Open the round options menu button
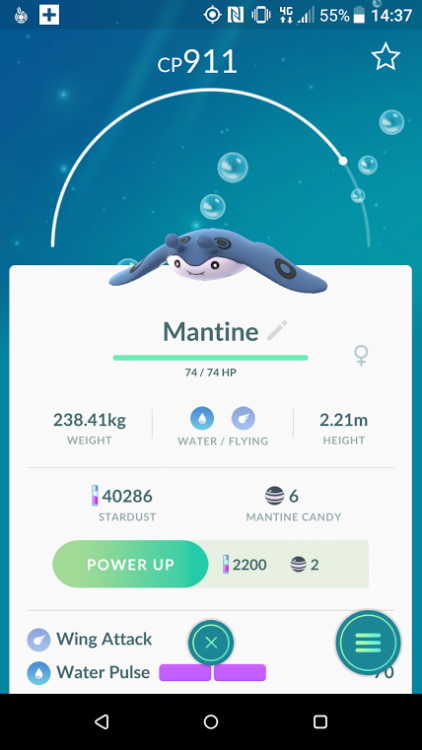Viewport: 422px width, 750px height. pos(368,642)
